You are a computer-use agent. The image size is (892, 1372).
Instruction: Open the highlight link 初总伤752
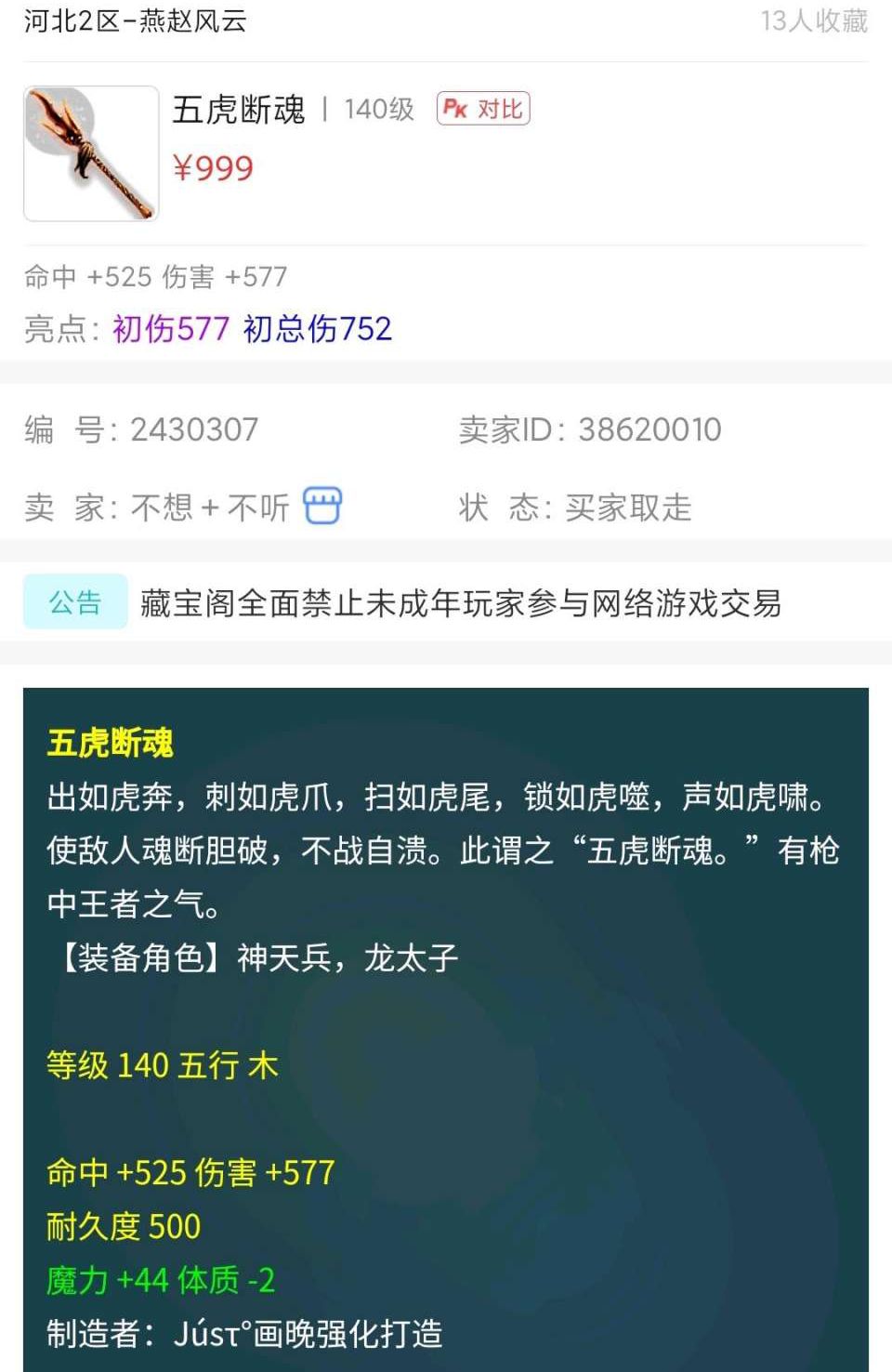click(317, 329)
